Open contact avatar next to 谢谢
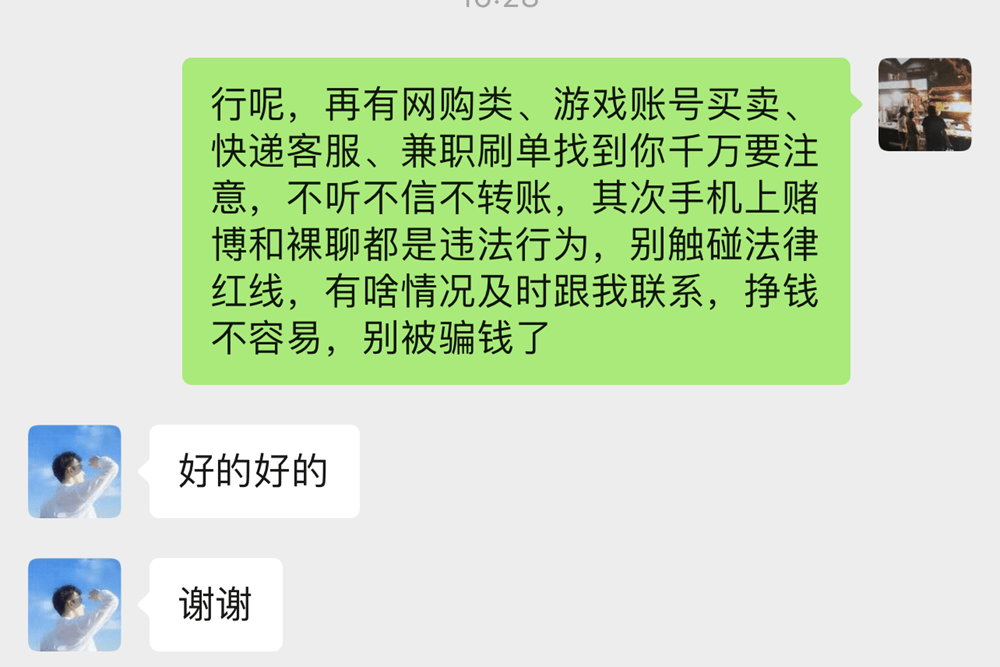Viewport: 1000px width, 667px height. 75,604
